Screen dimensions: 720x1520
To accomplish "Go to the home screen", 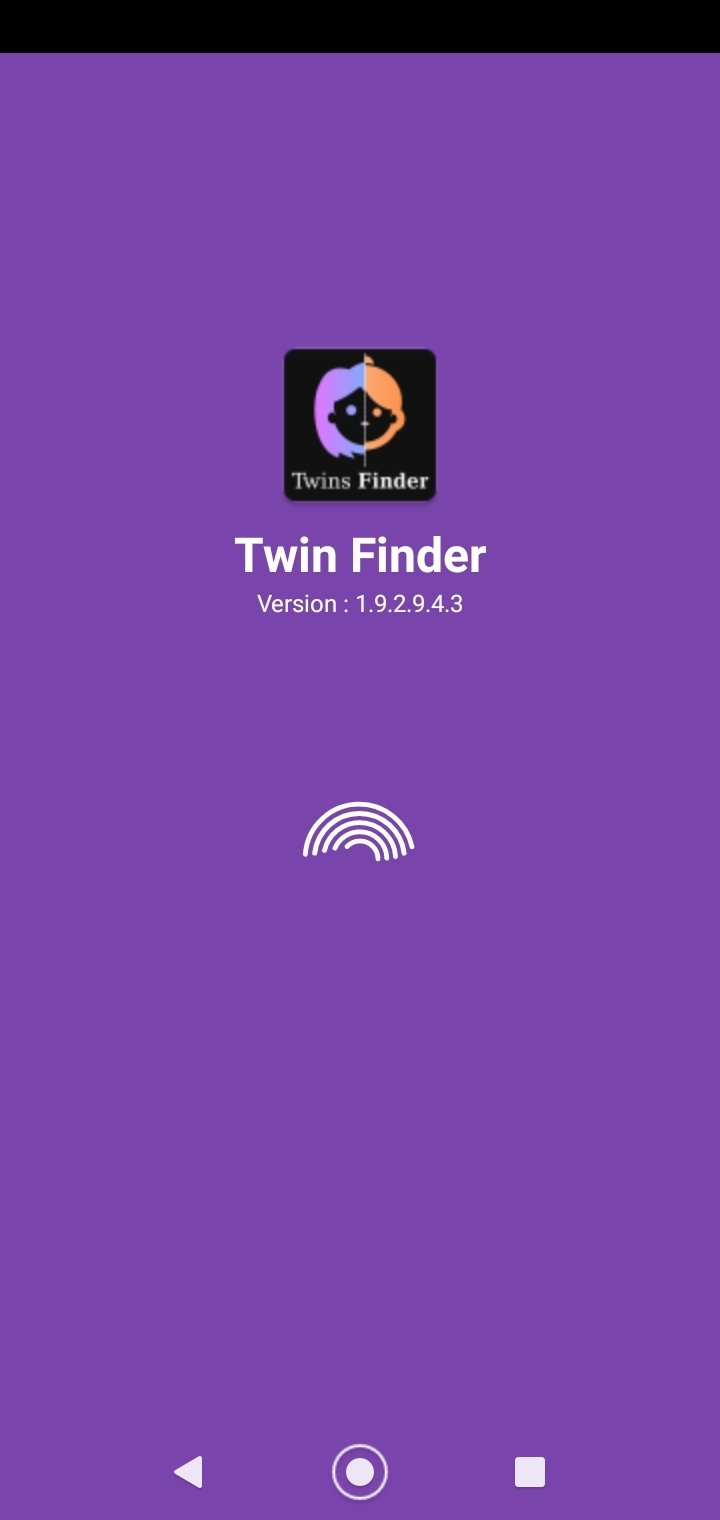I will click(360, 1472).
